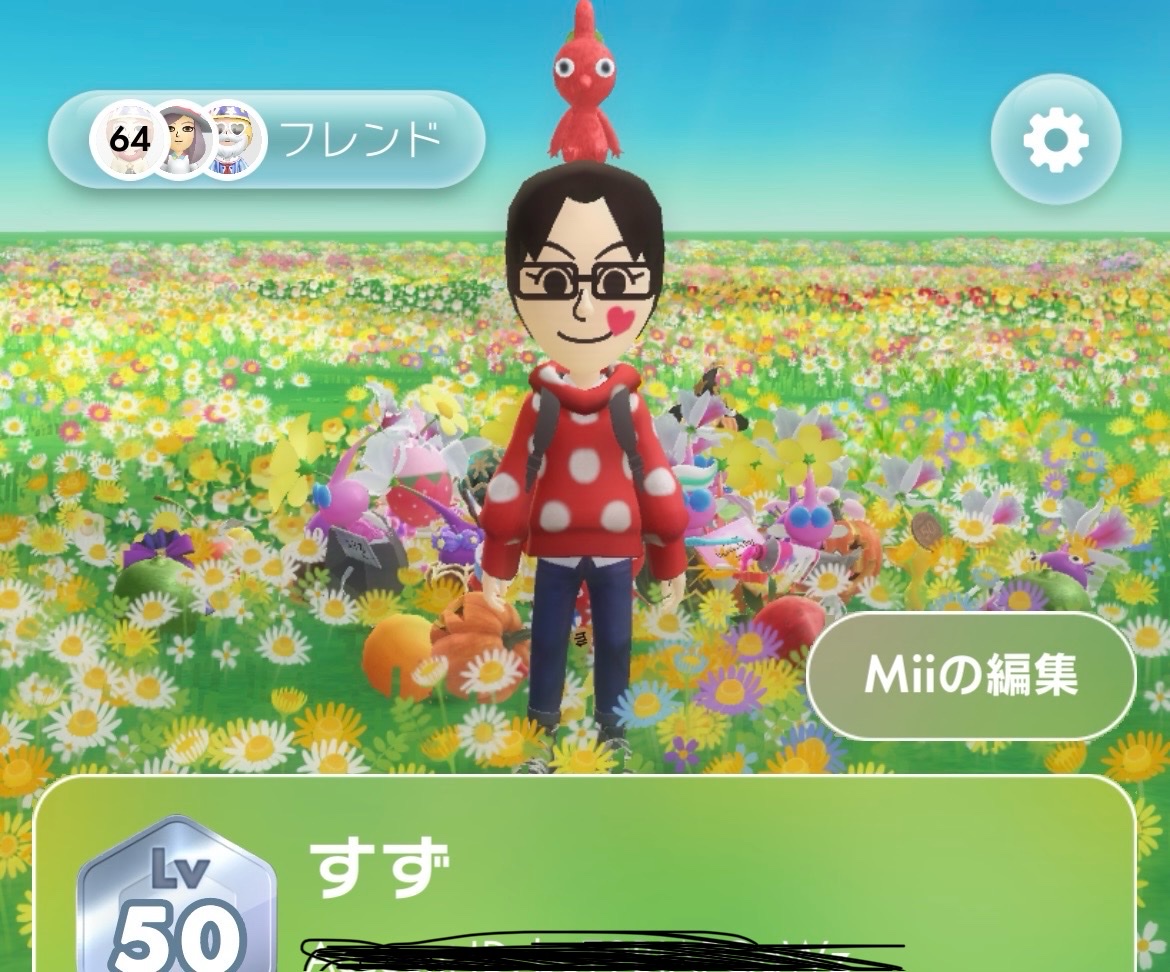Tap the Miiの編集 button
Image resolution: width=1170 pixels, height=972 pixels.
pyautogui.click(x=970, y=676)
